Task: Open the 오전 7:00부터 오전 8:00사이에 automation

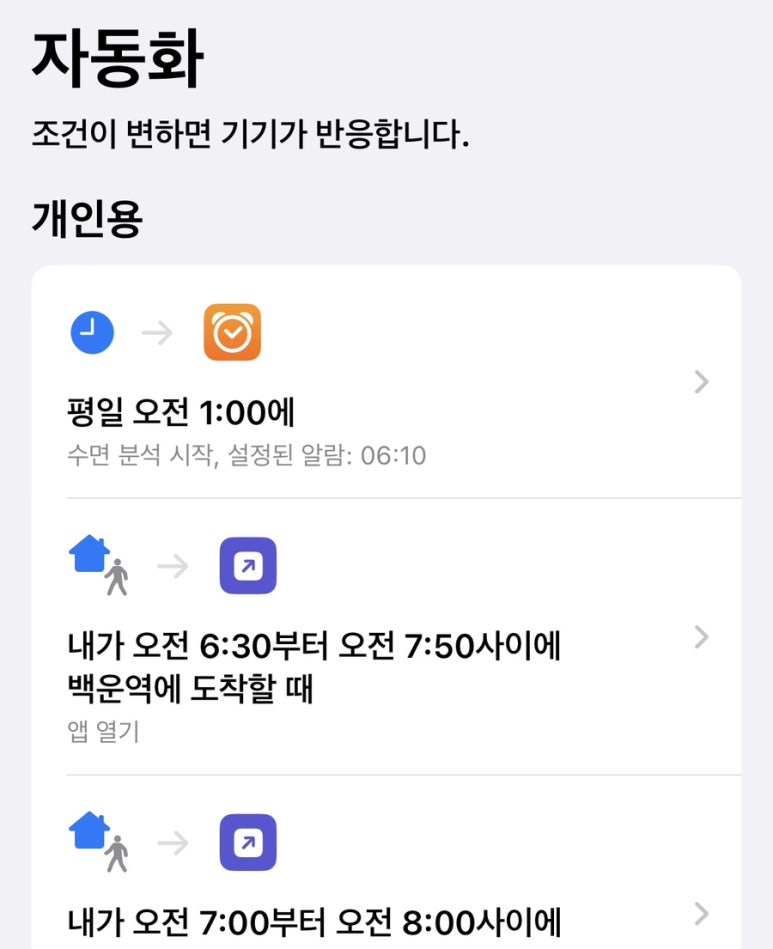Action: (385, 900)
